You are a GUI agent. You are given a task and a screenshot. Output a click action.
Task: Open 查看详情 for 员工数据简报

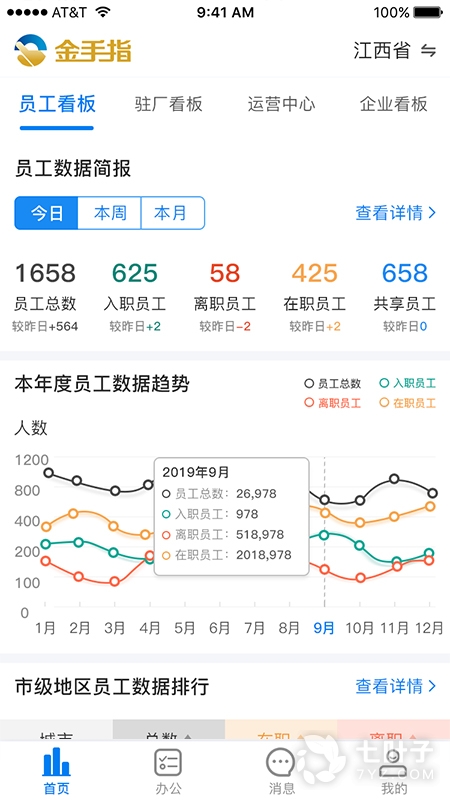[396, 213]
